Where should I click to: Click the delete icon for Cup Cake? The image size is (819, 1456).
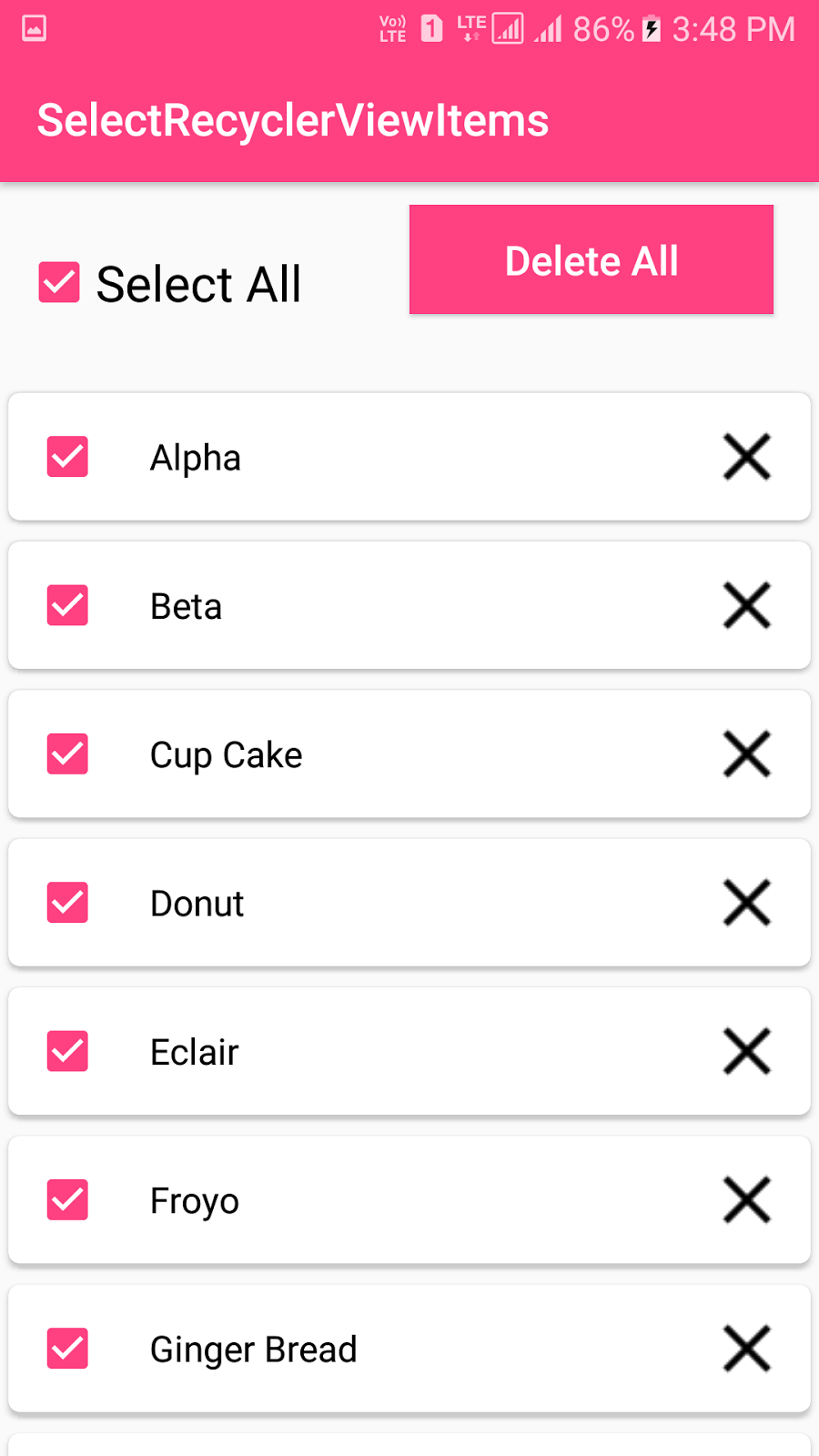click(x=746, y=754)
